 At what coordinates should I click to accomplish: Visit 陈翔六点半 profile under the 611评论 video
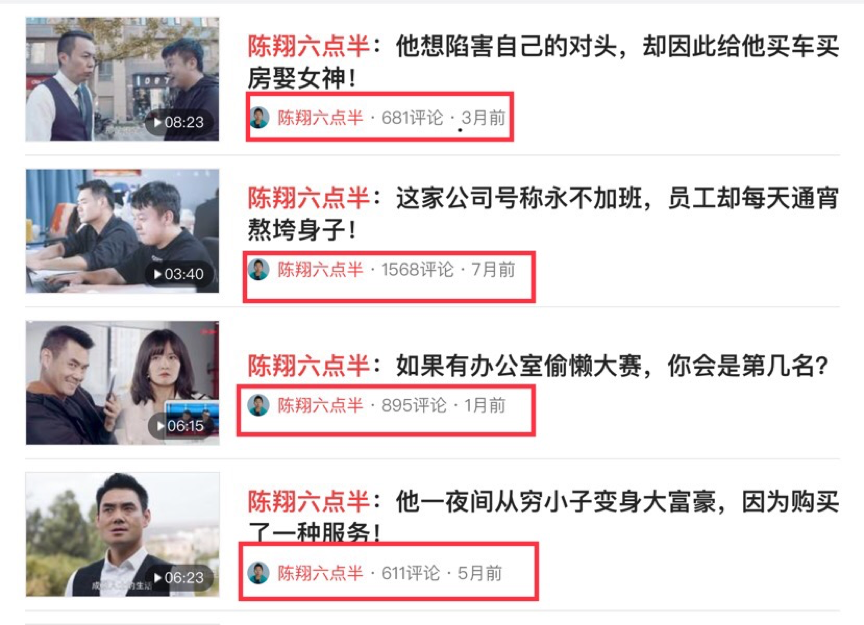coord(320,573)
